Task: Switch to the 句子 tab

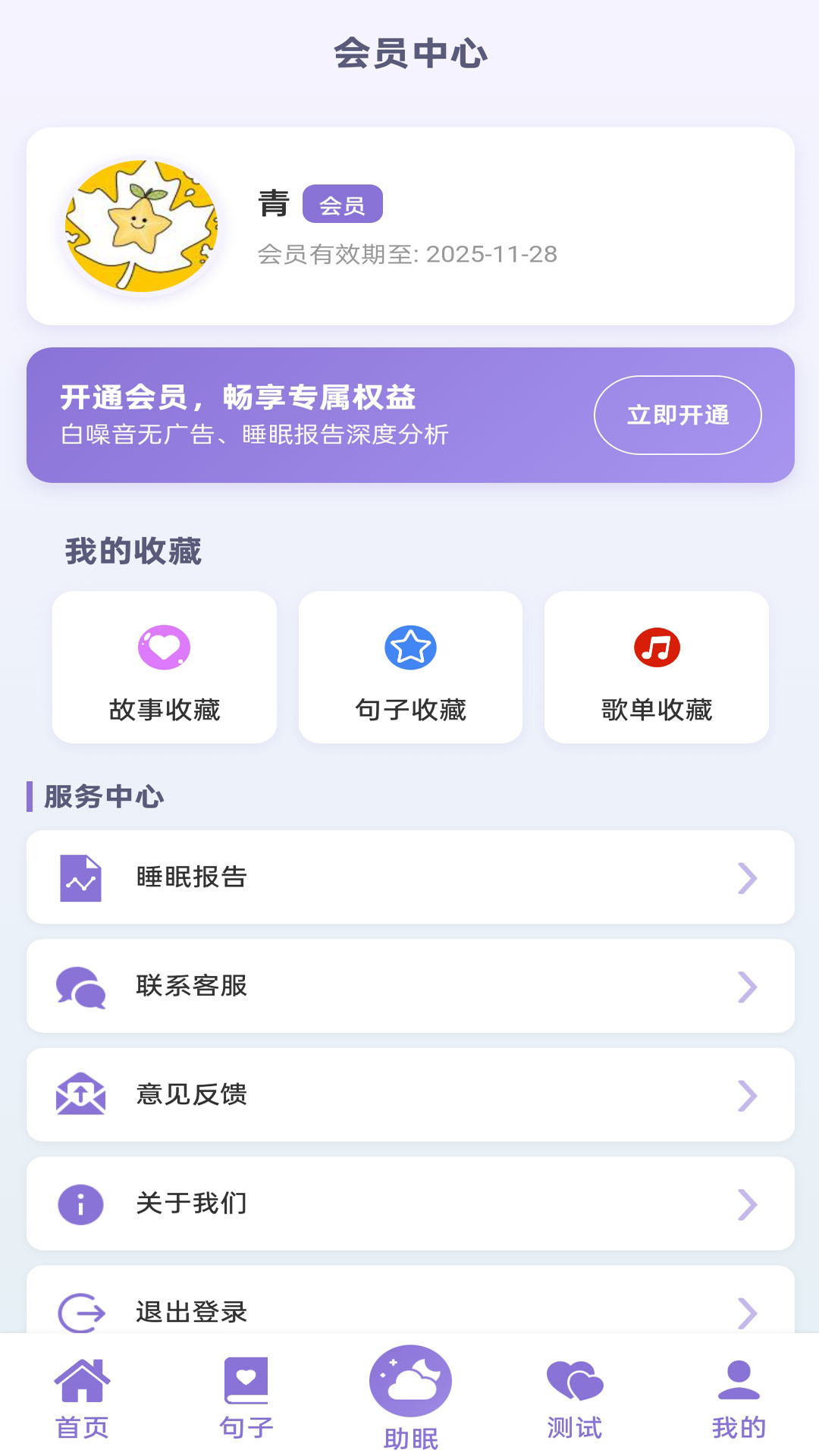Action: [246, 1403]
